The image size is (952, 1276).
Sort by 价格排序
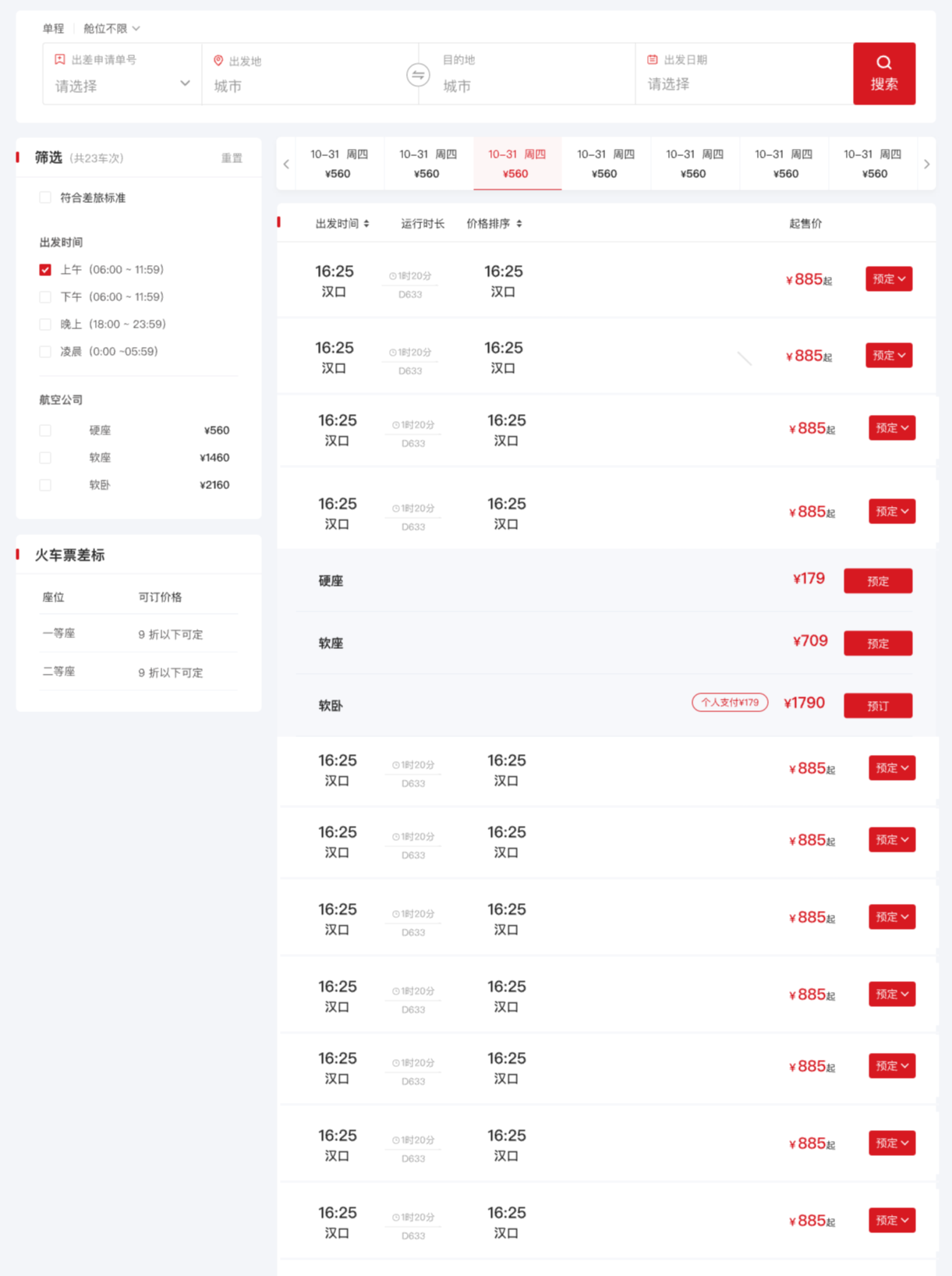pyautogui.click(x=494, y=224)
